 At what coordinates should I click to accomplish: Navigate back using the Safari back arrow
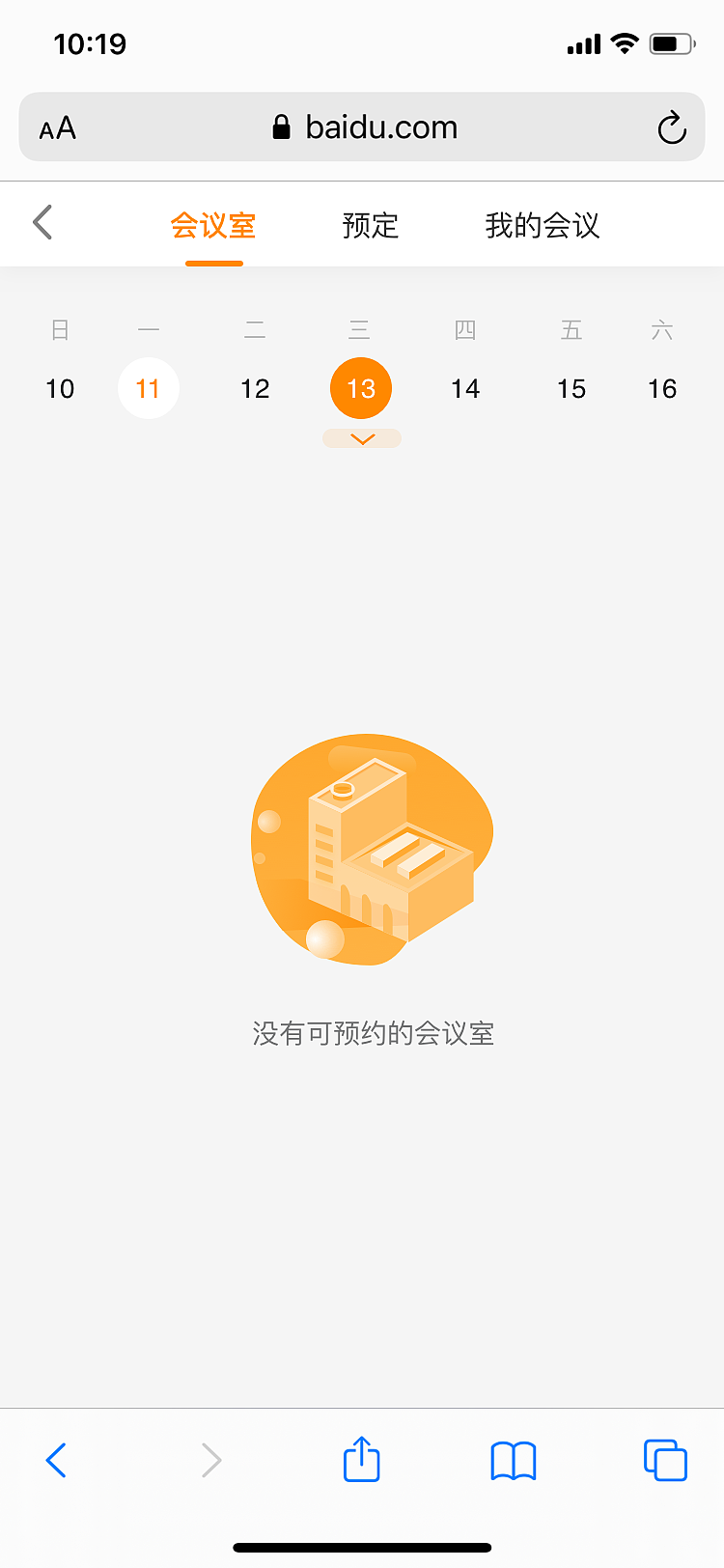56,1460
